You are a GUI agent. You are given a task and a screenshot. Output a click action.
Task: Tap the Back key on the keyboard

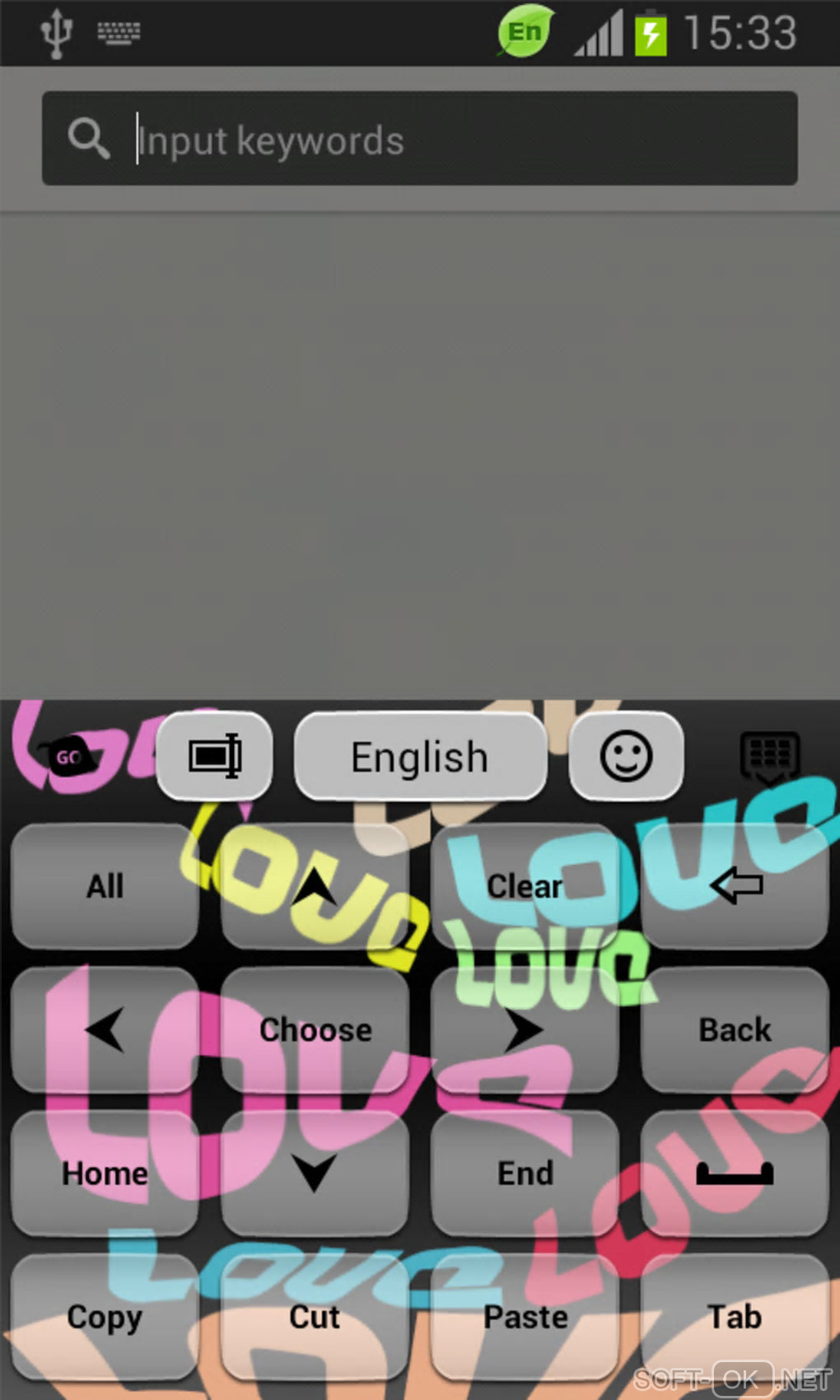735,1029
